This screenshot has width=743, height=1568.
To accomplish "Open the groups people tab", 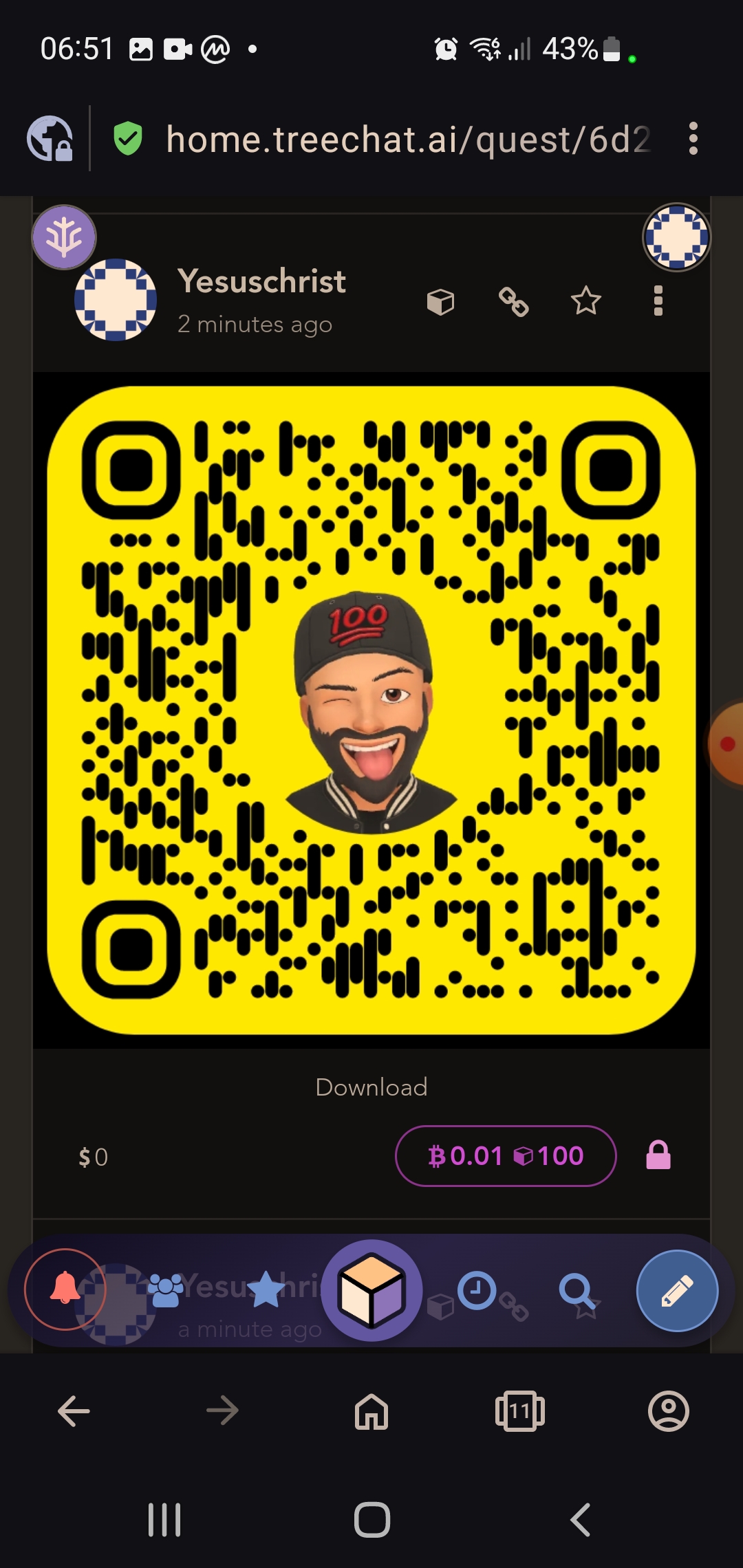I will point(166,1289).
